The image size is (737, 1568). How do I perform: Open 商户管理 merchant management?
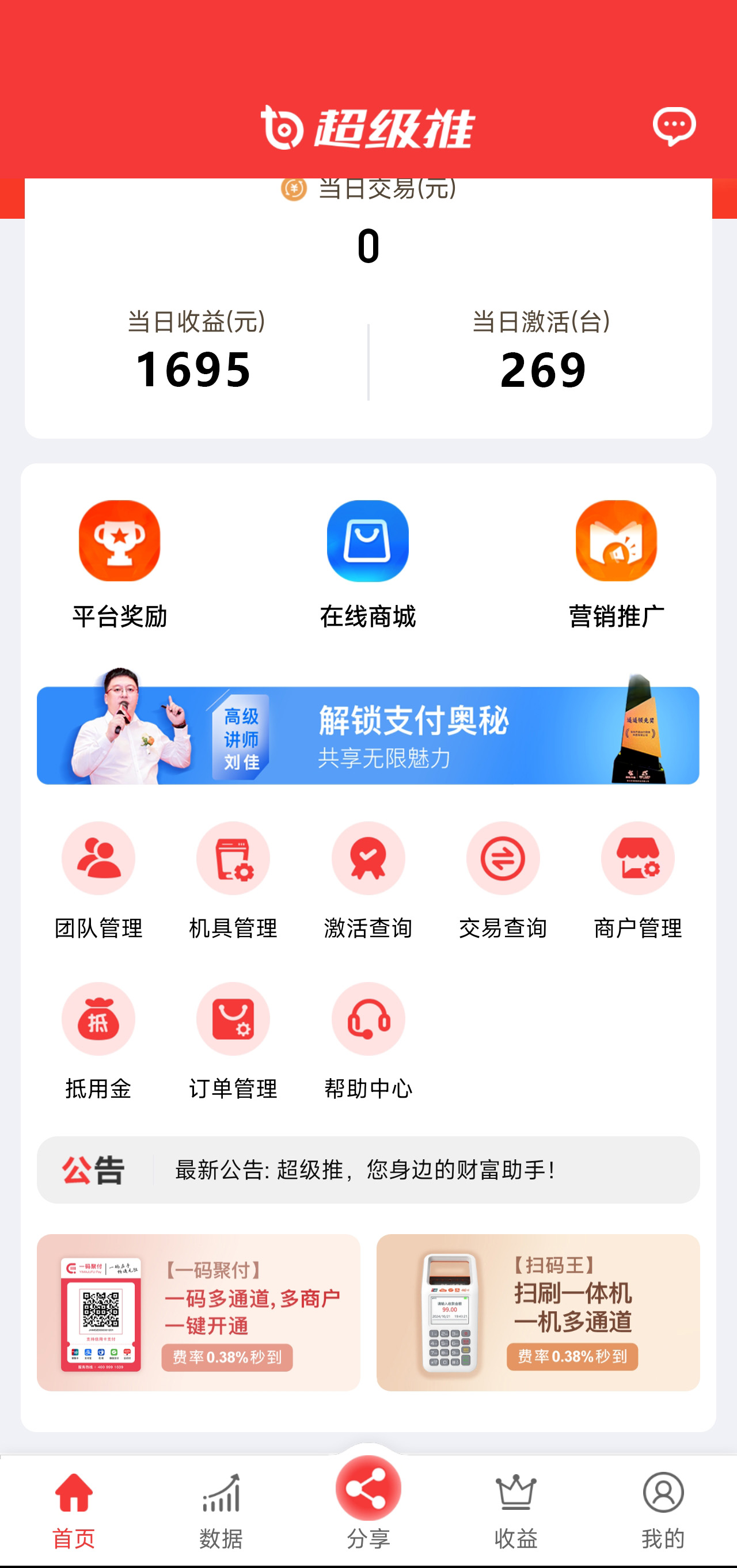point(637,858)
